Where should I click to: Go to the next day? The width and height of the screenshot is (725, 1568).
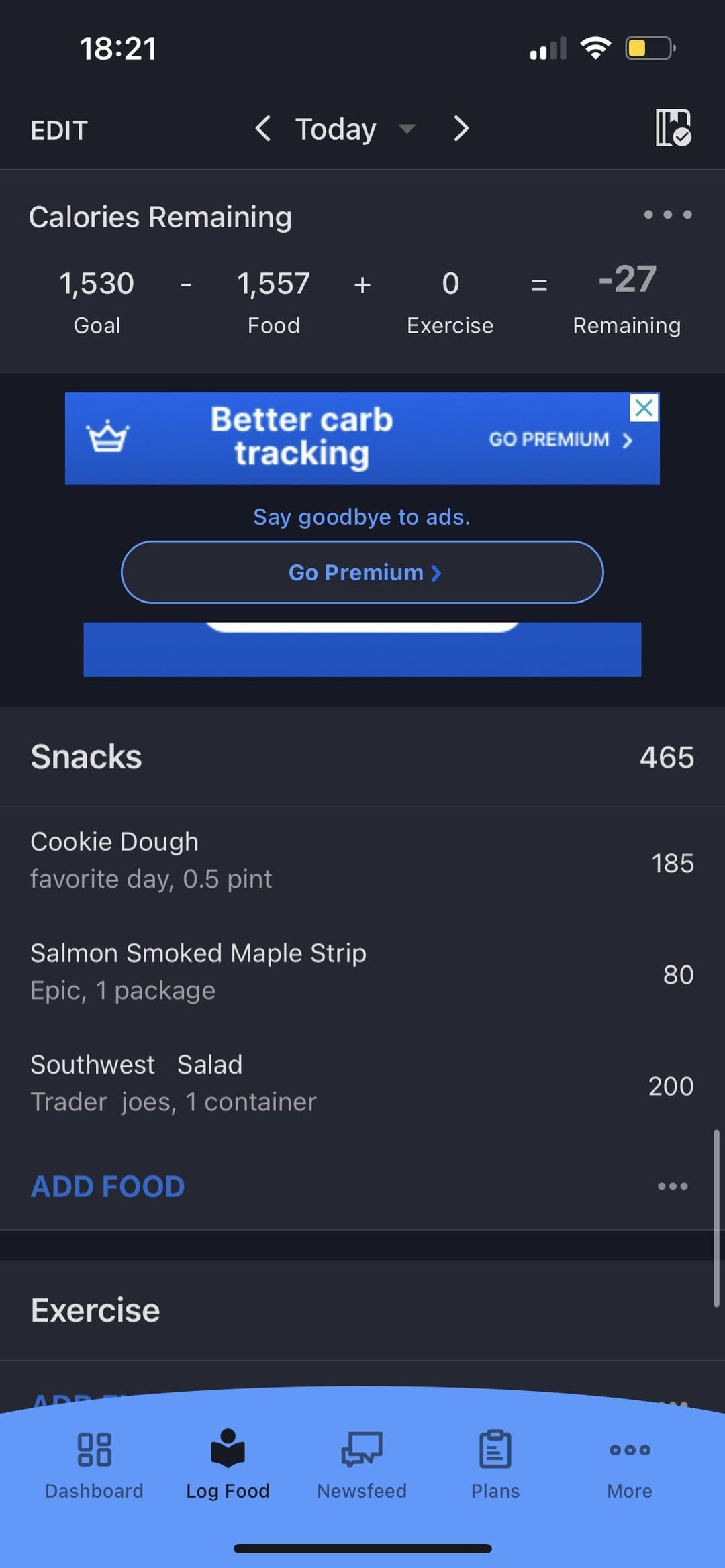point(461,128)
